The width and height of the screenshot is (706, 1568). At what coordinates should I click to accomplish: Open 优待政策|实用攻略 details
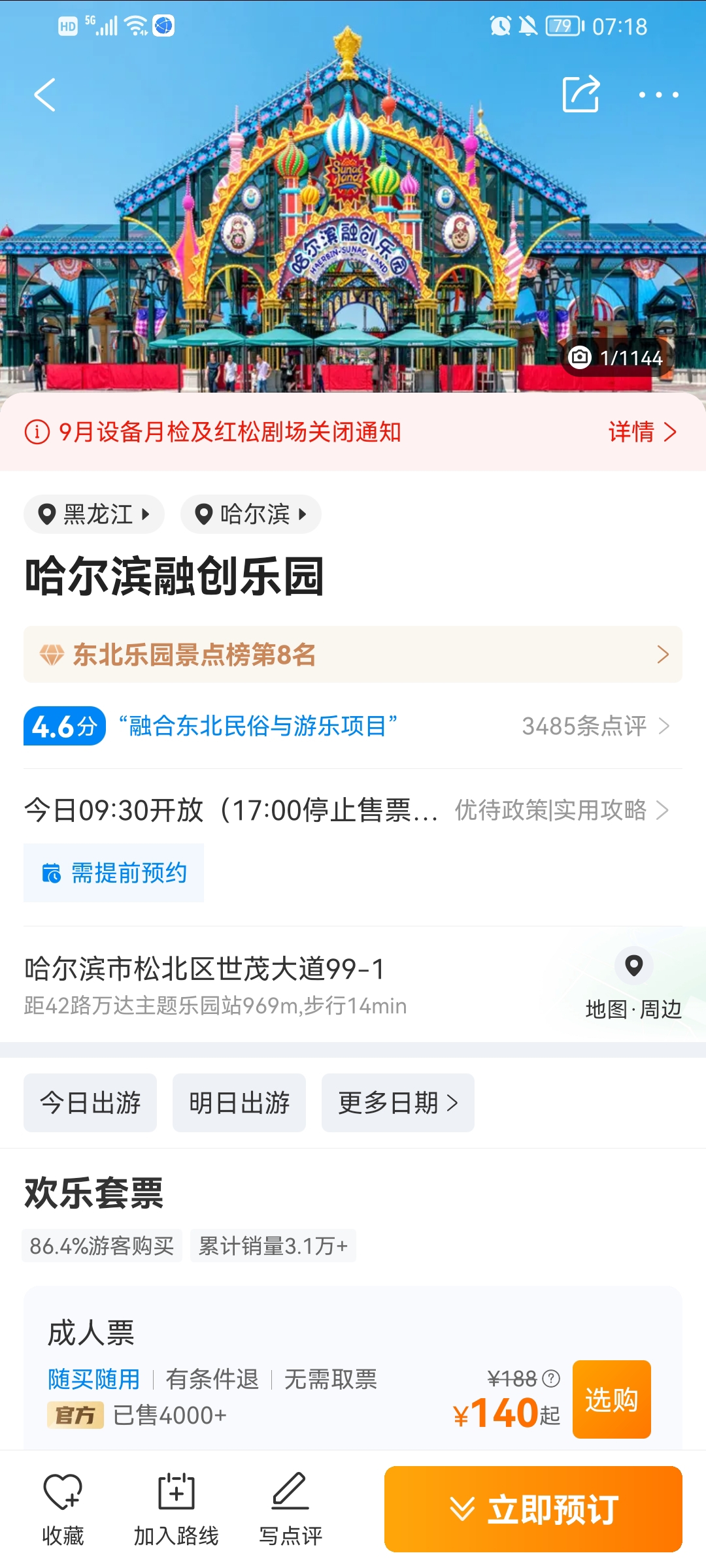(562, 810)
